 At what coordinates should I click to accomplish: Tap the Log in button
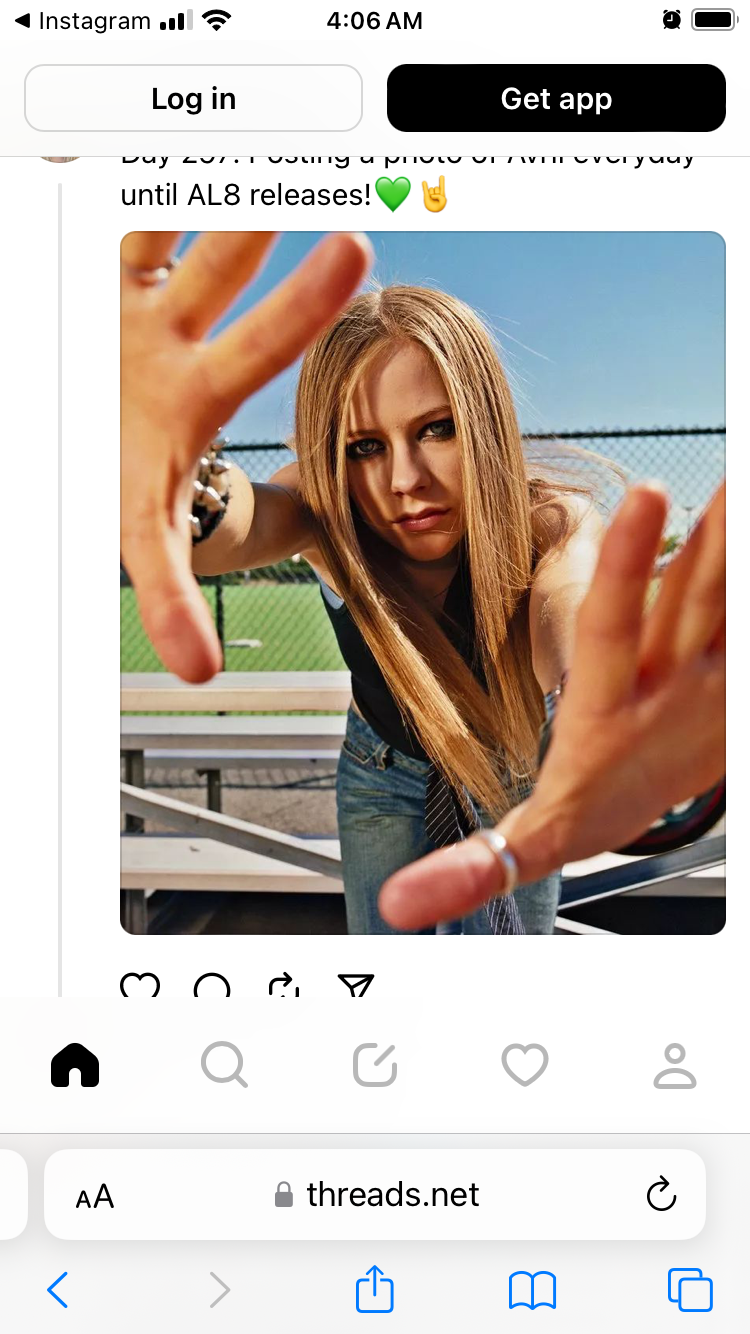tap(193, 98)
